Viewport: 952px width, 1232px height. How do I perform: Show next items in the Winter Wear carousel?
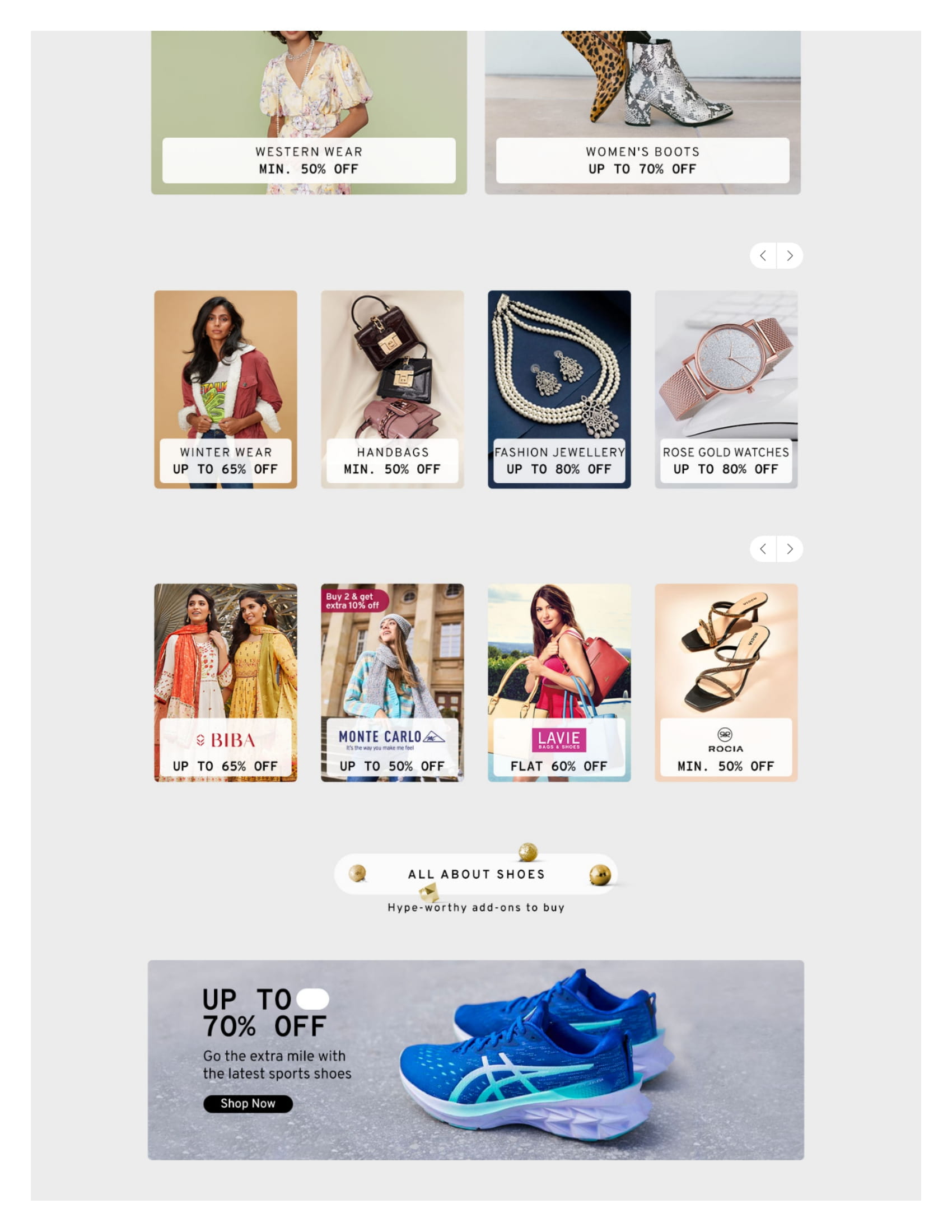pyautogui.click(x=790, y=255)
